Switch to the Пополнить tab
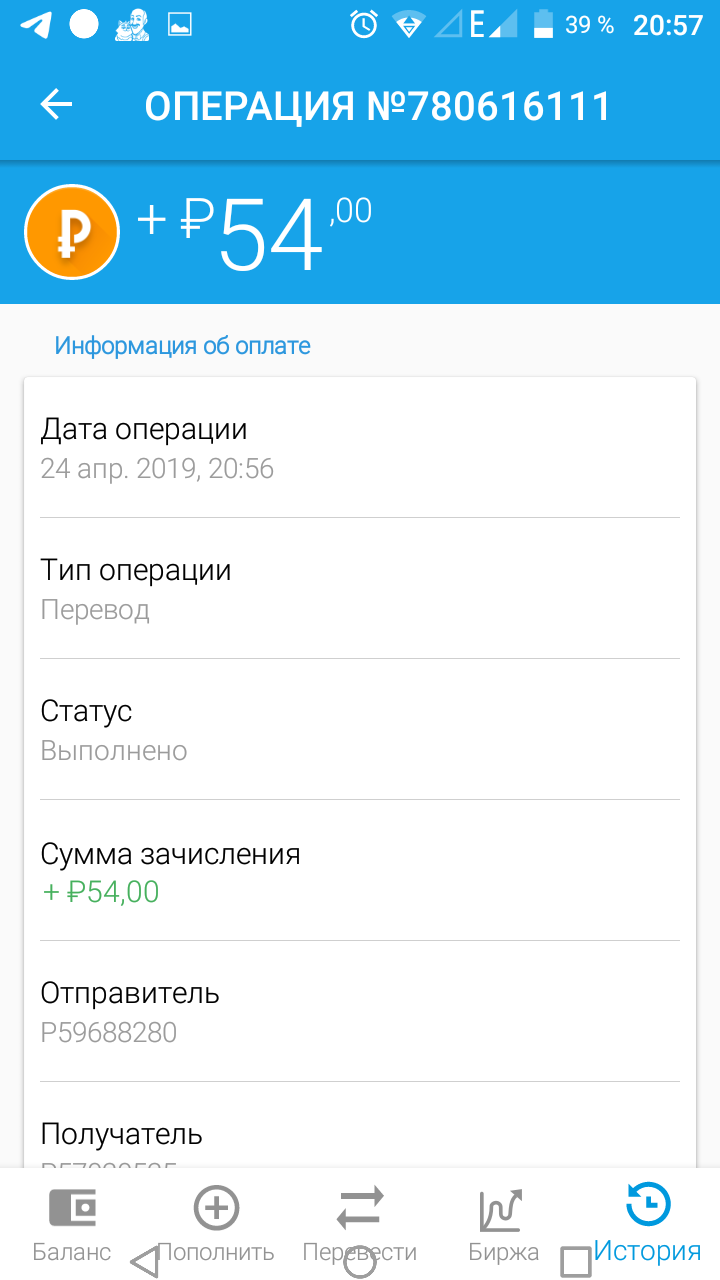The height and width of the screenshot is (1280, 720). tap(216, 1224)
